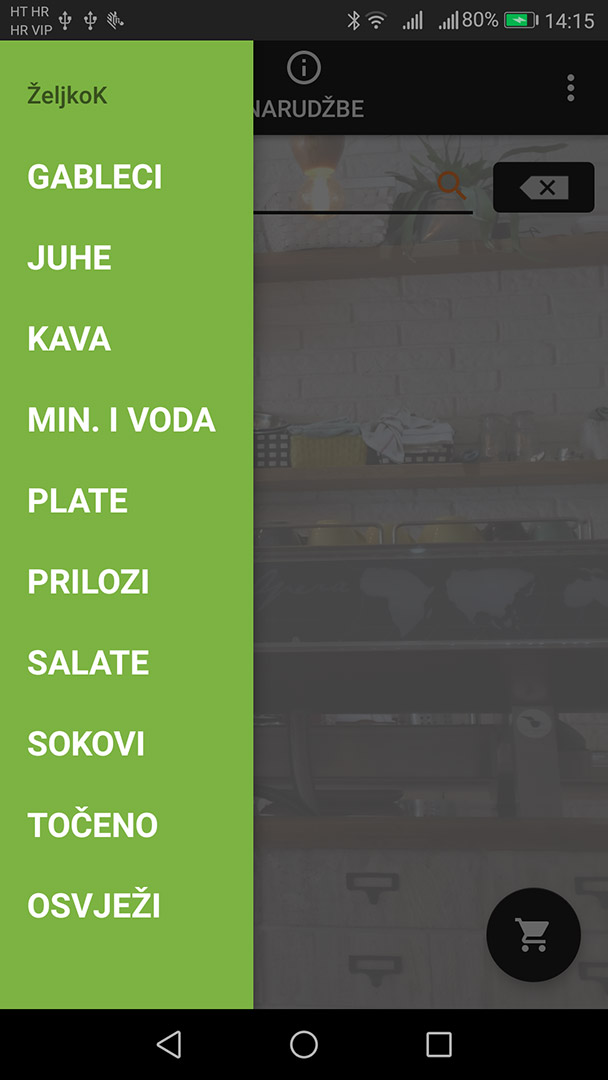Screen dimensions: 608x1080
Task: Tap the search magnifier icon
Action: [452, 186]
